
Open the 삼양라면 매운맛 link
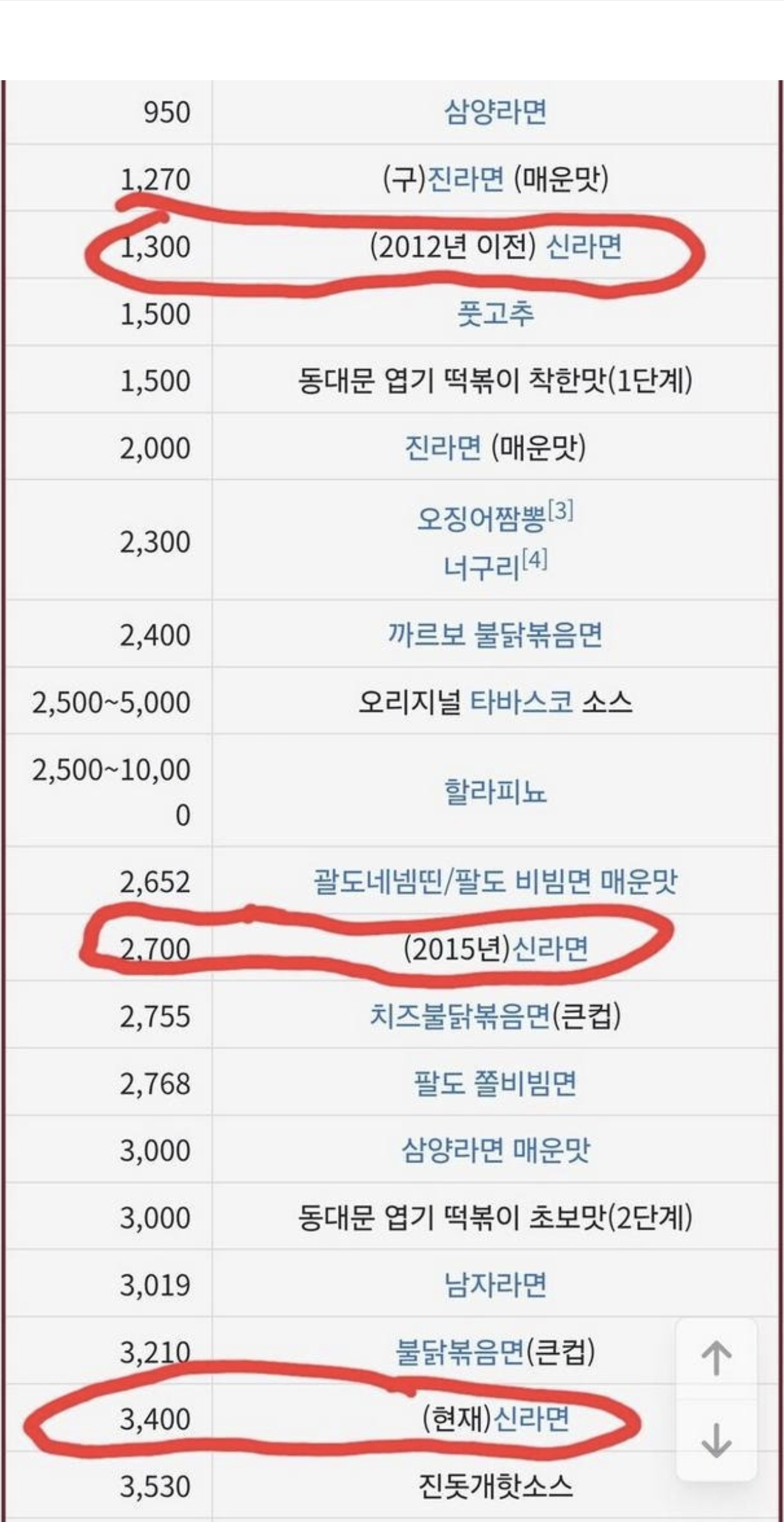[495, 1150]
